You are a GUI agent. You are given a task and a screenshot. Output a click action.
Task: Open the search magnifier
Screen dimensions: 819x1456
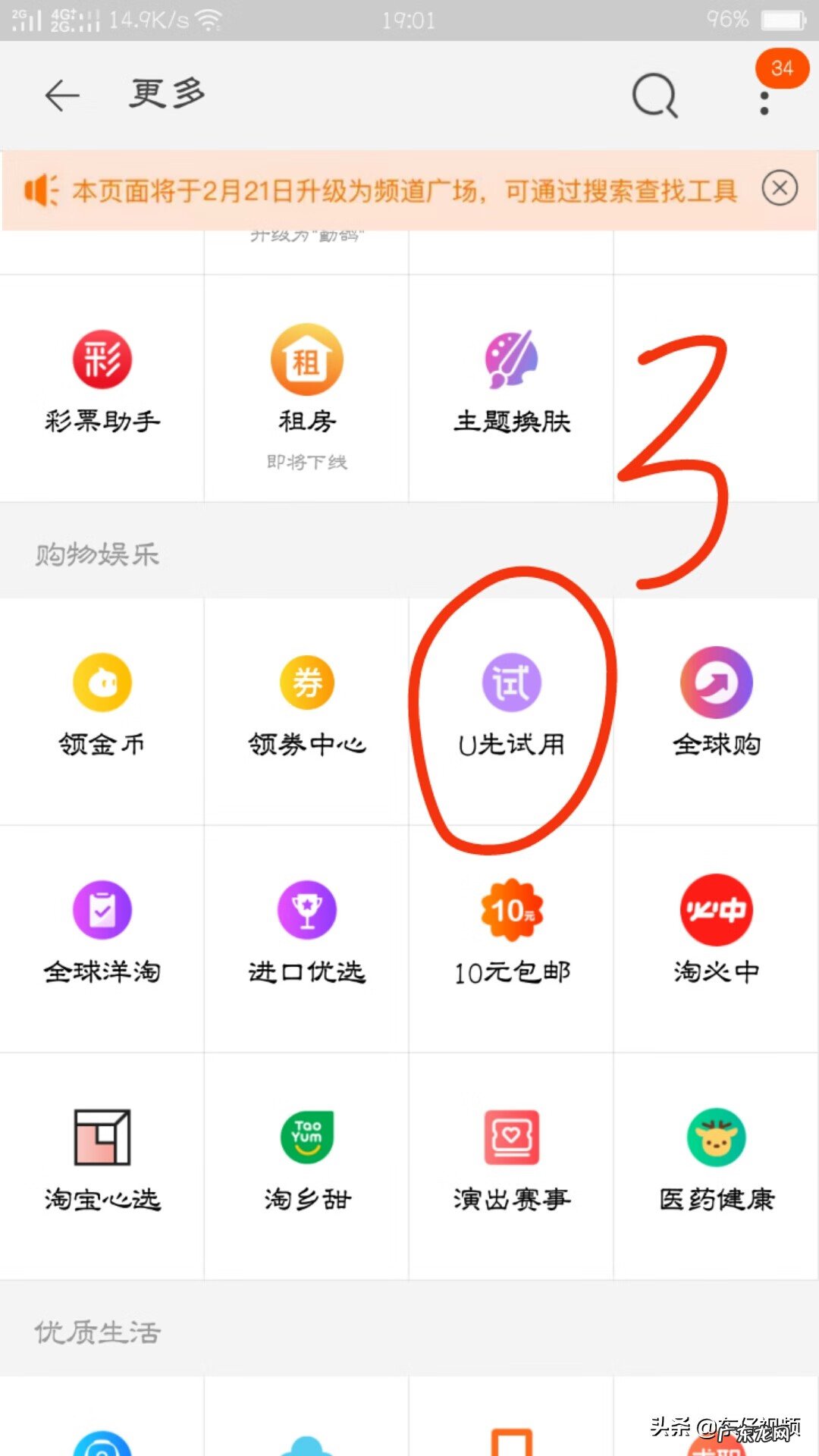(654, 95)
